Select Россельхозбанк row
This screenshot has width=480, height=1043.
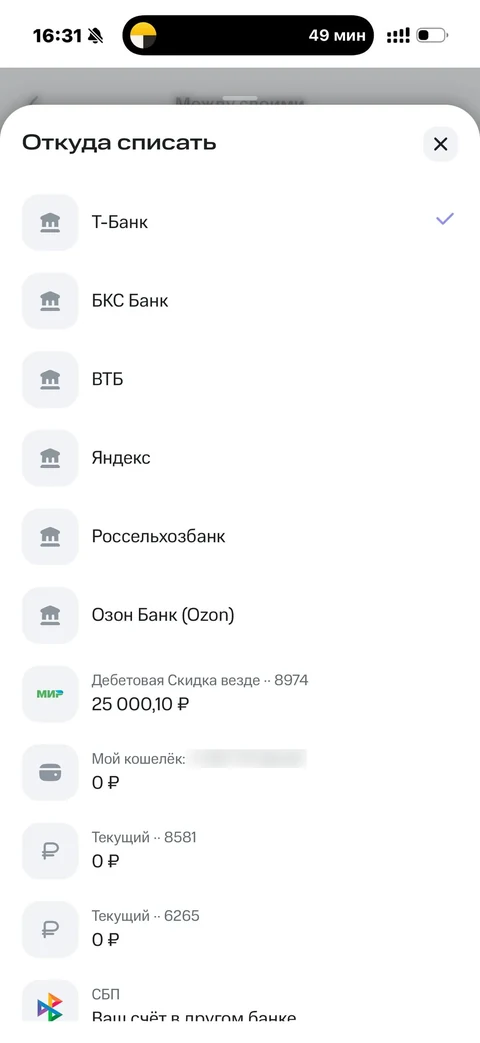[240, 536]
